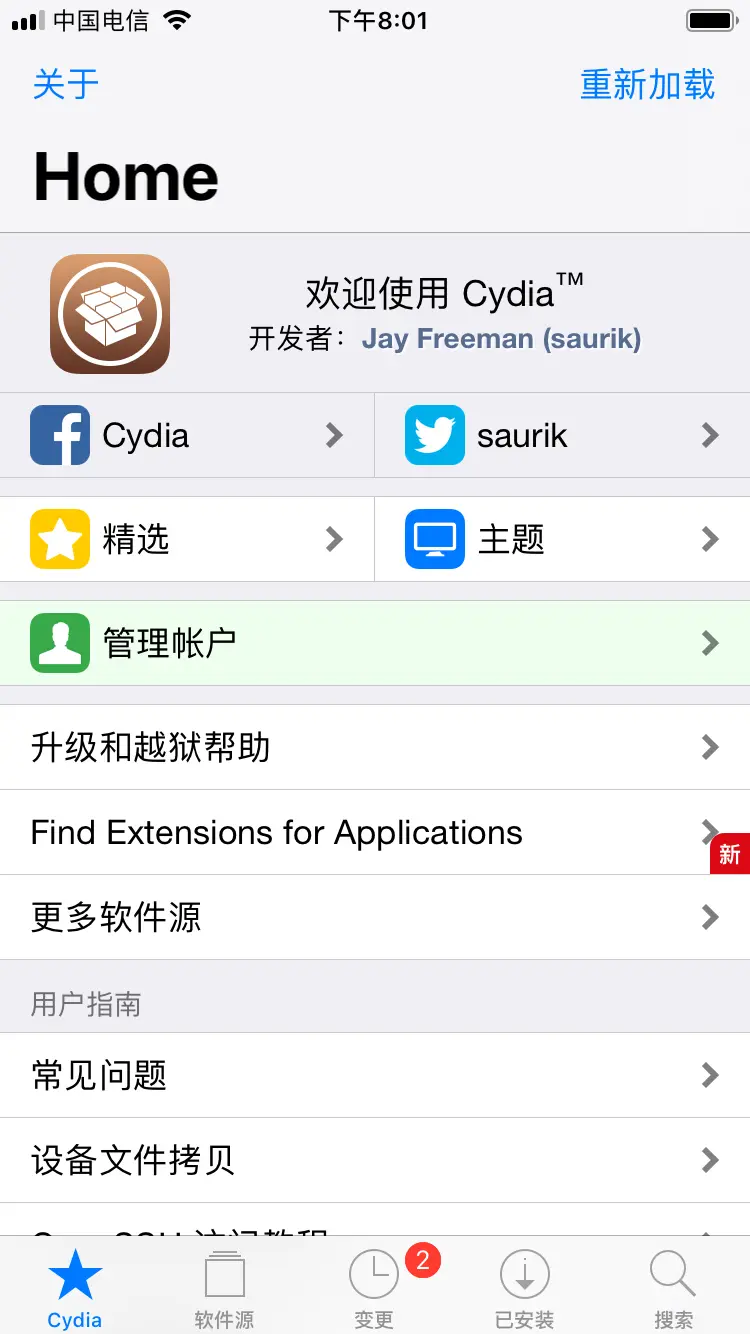Open 管理帐户 account management
750x1334 pixels.
pos(375,643)
